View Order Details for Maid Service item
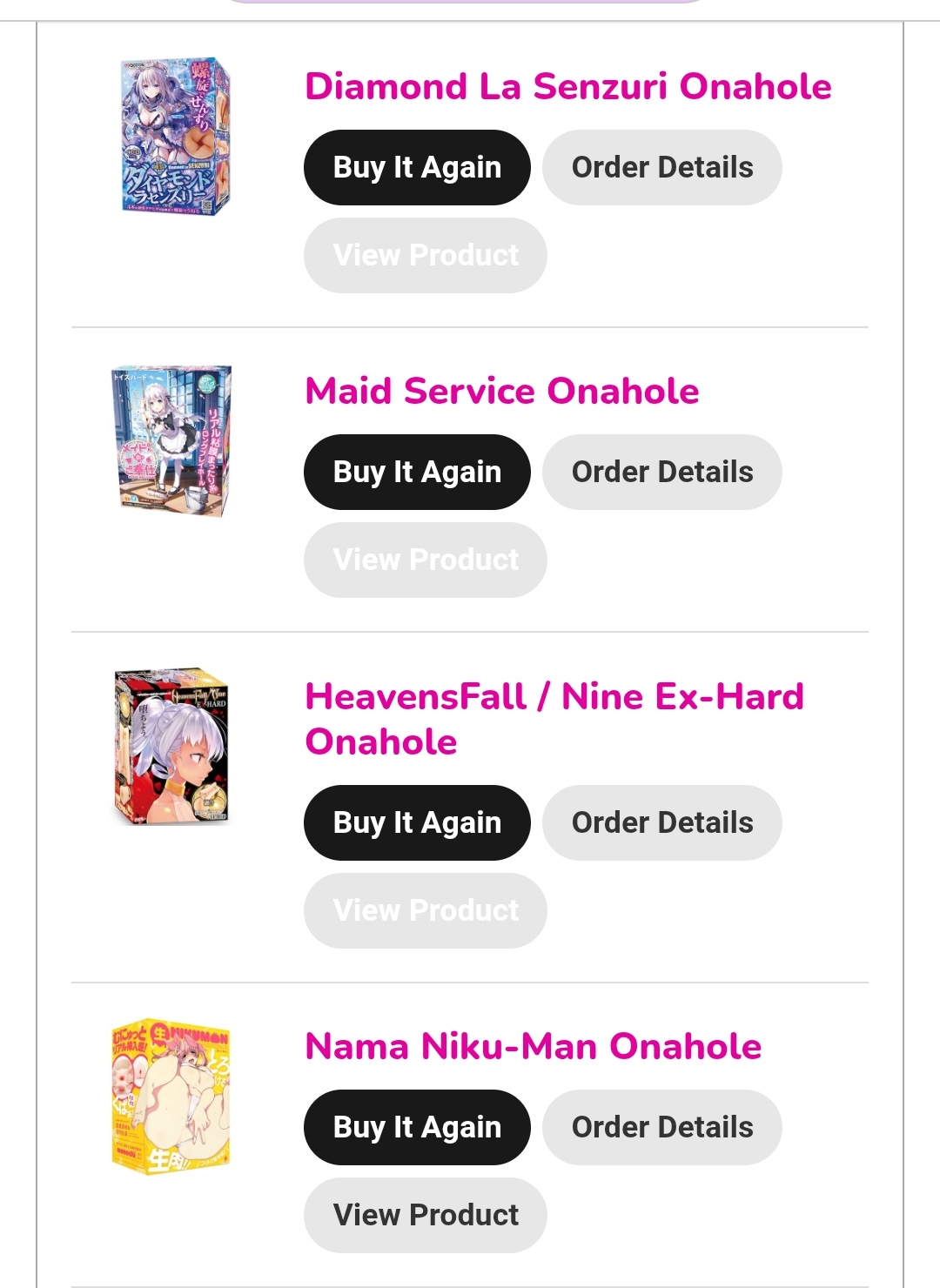The image size is (940, 1288). click(x=661, y=472)
